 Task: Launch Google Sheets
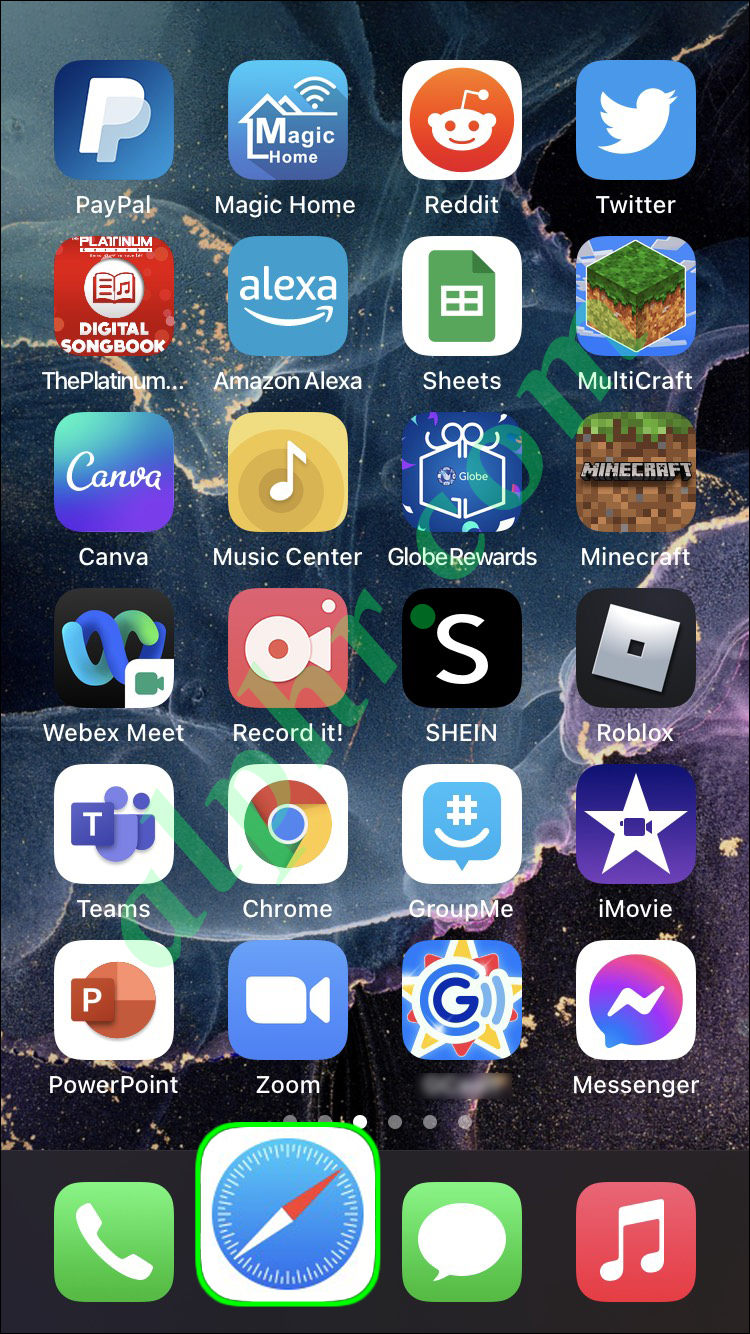[x=462, y=296]
